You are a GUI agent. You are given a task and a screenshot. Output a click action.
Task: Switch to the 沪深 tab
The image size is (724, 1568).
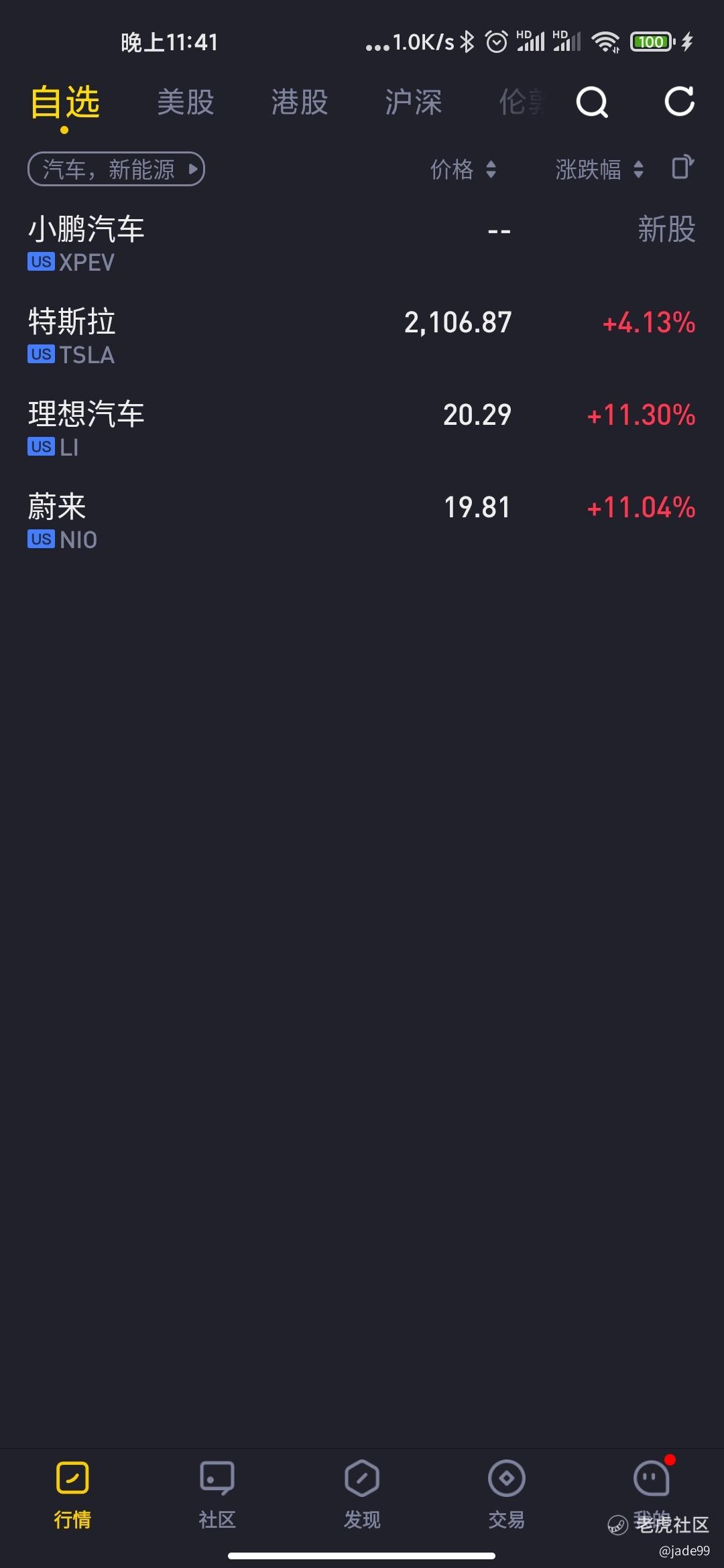tap(413, 103)
